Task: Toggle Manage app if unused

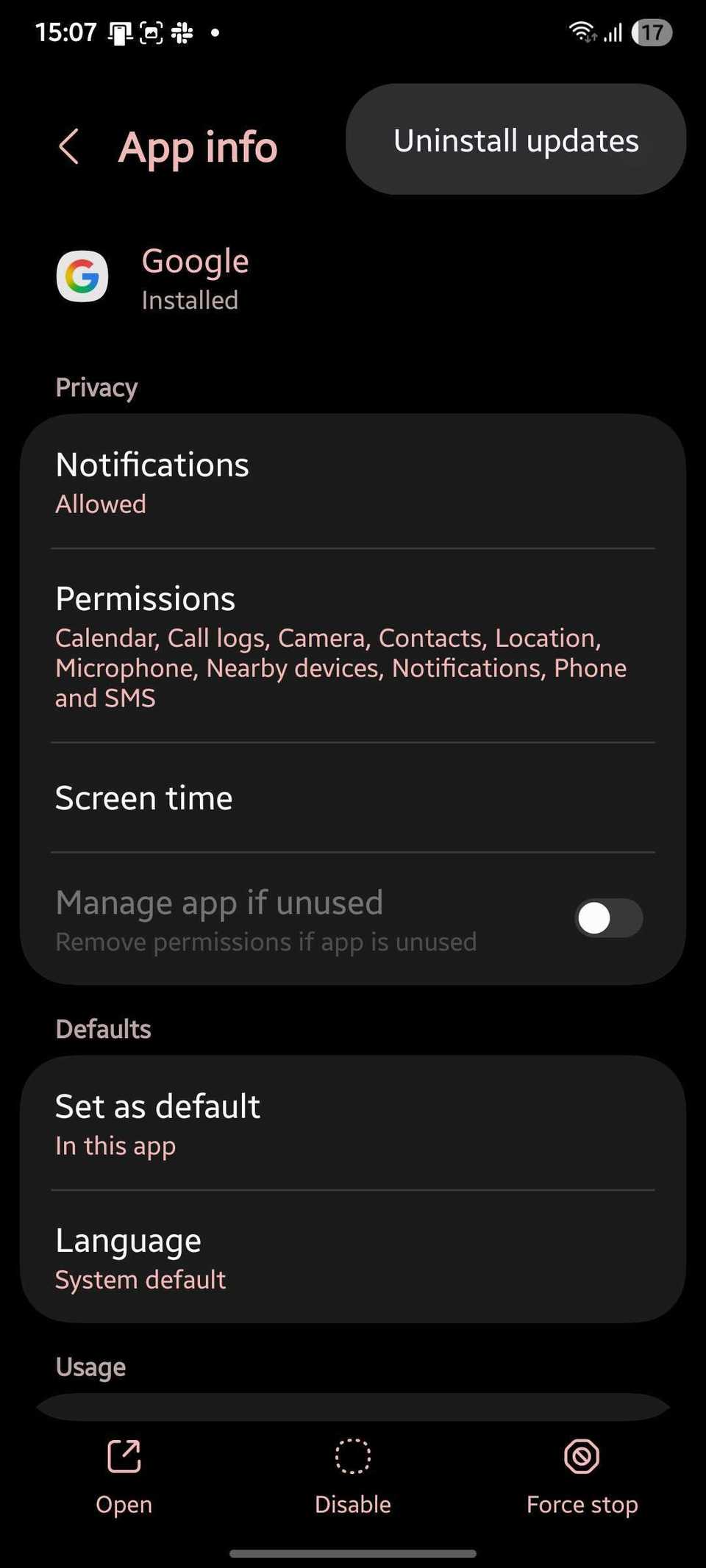Action: tap(607, 917)
